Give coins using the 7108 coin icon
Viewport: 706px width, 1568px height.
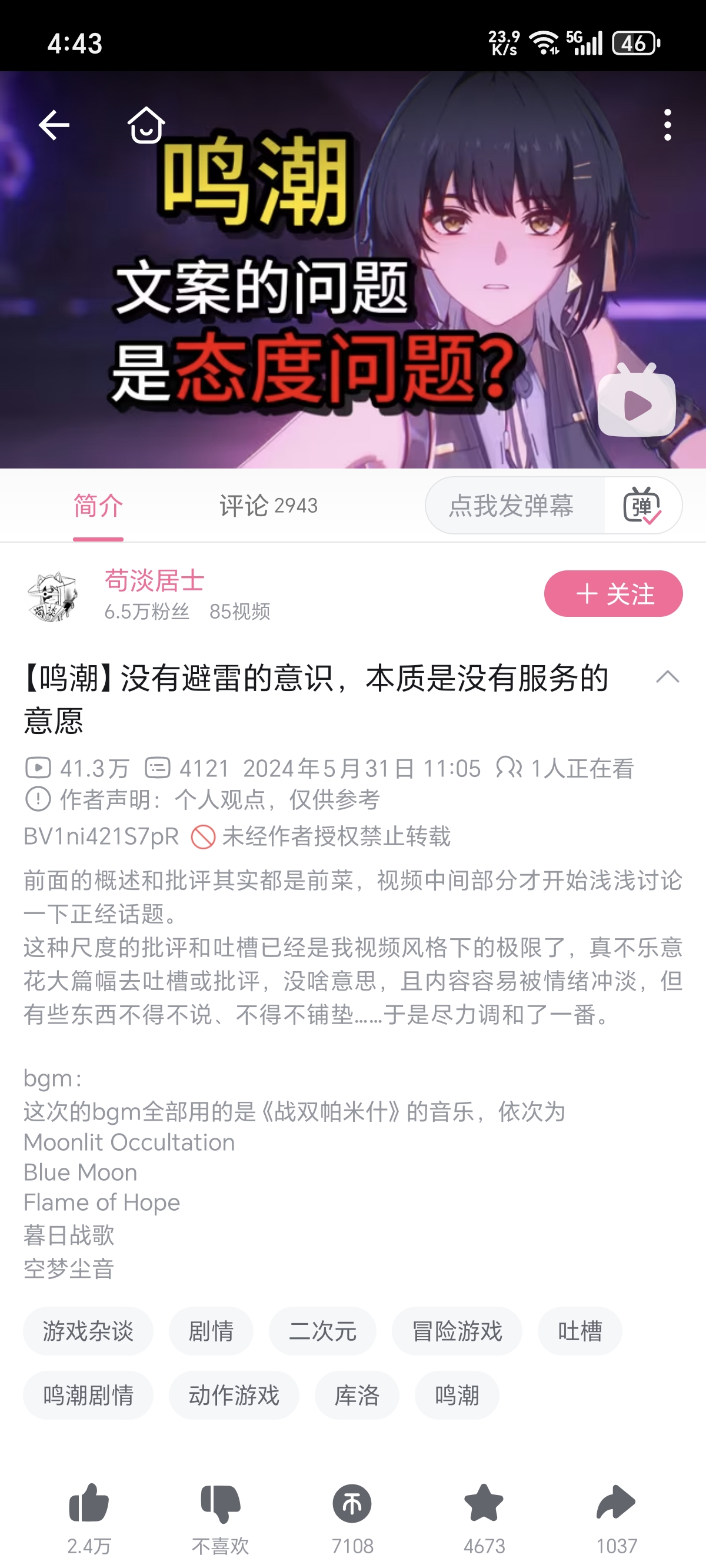352,1503
